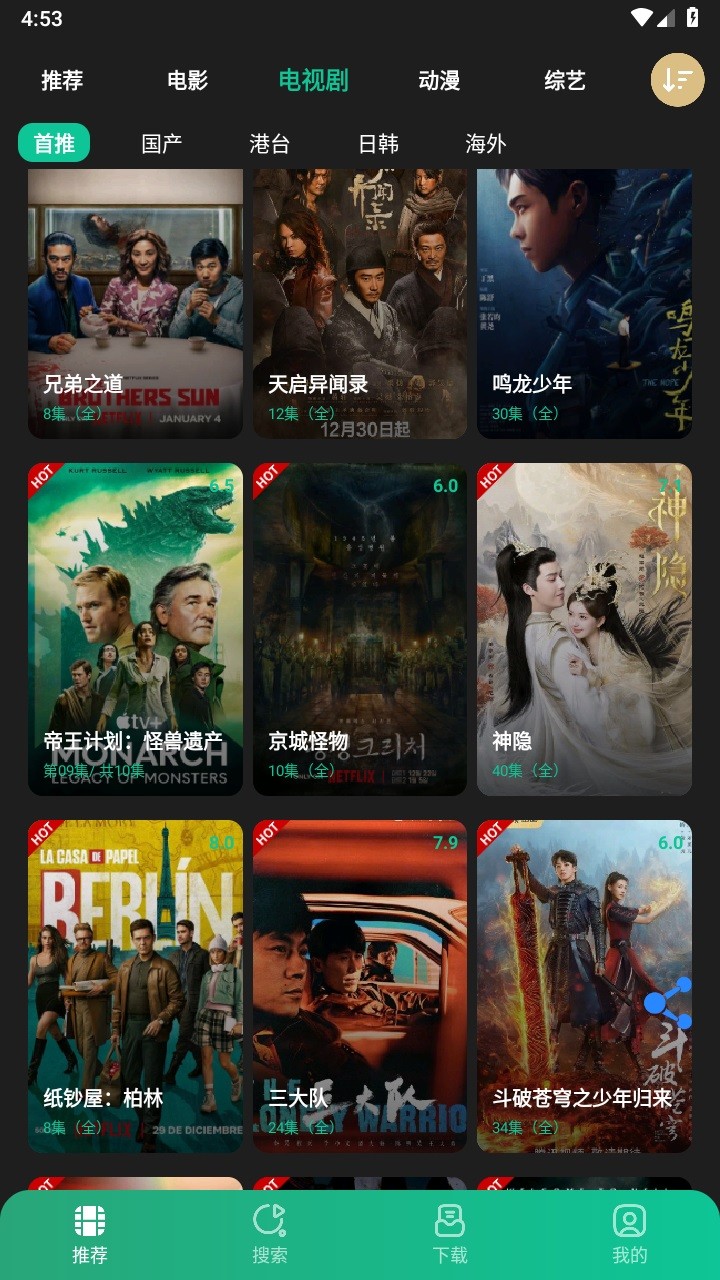Show the 日韩 dramas
Viewport: 720px width, 1280px height.
(x=378, y=143)
